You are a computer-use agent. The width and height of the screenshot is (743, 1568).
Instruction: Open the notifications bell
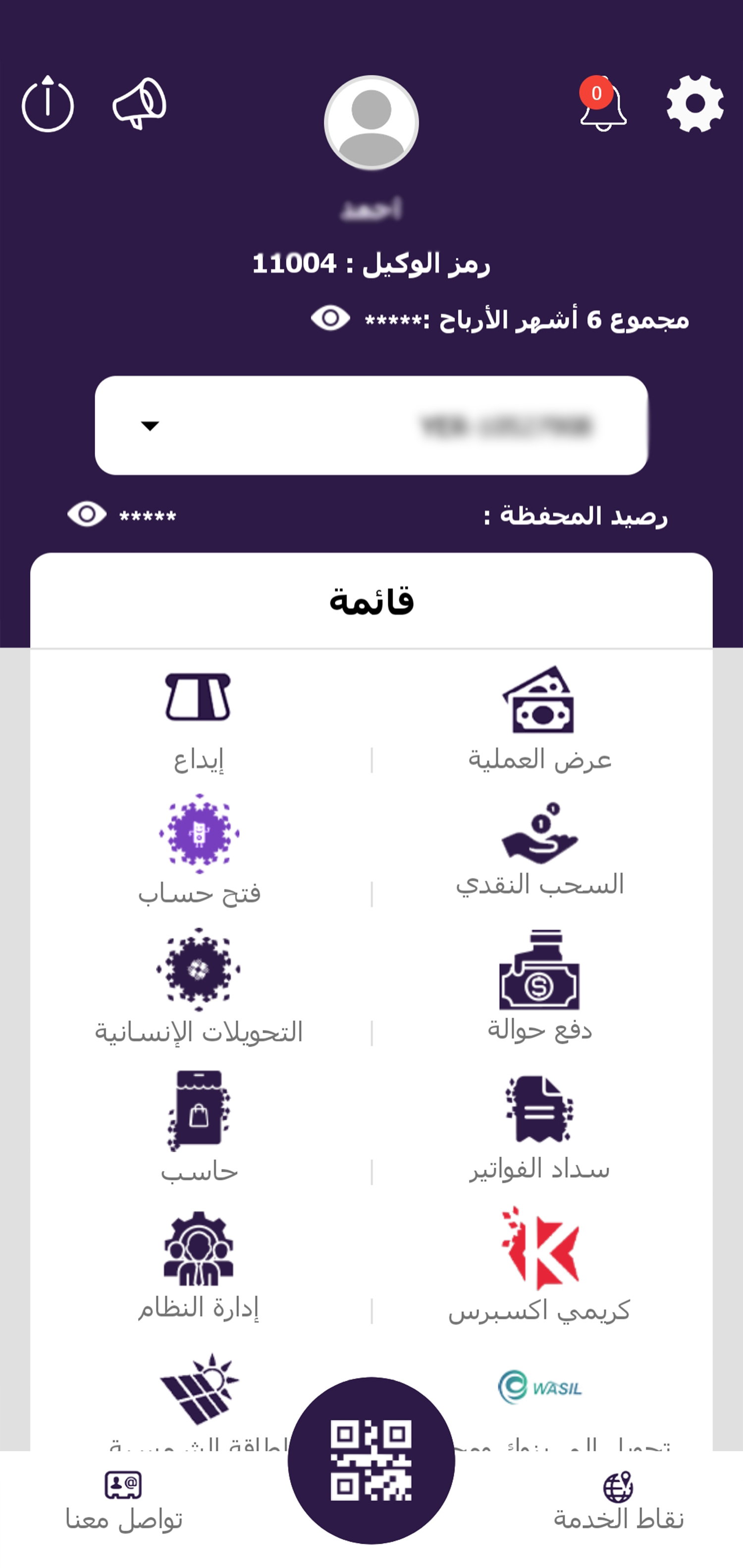pos(603,104)
